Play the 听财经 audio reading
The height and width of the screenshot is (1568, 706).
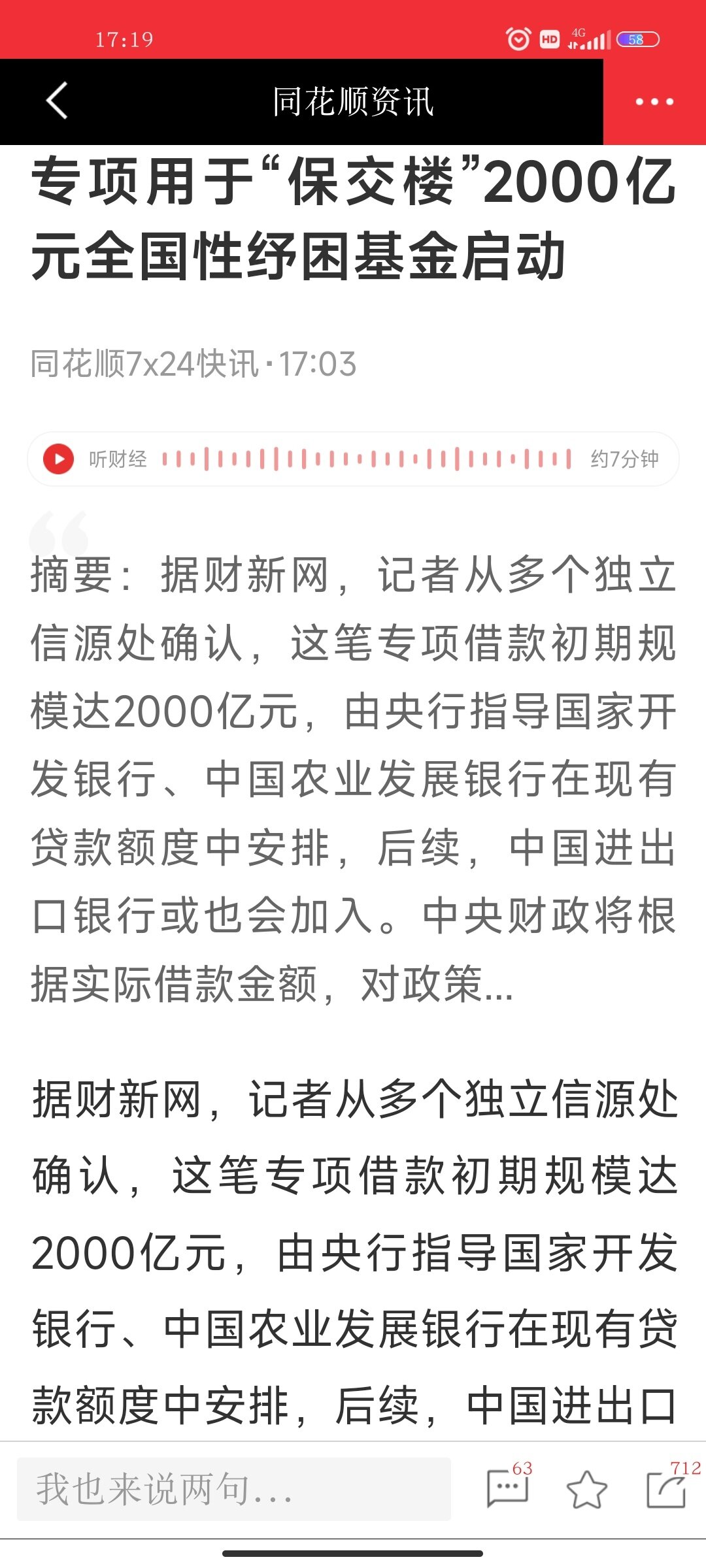[58, 459]
